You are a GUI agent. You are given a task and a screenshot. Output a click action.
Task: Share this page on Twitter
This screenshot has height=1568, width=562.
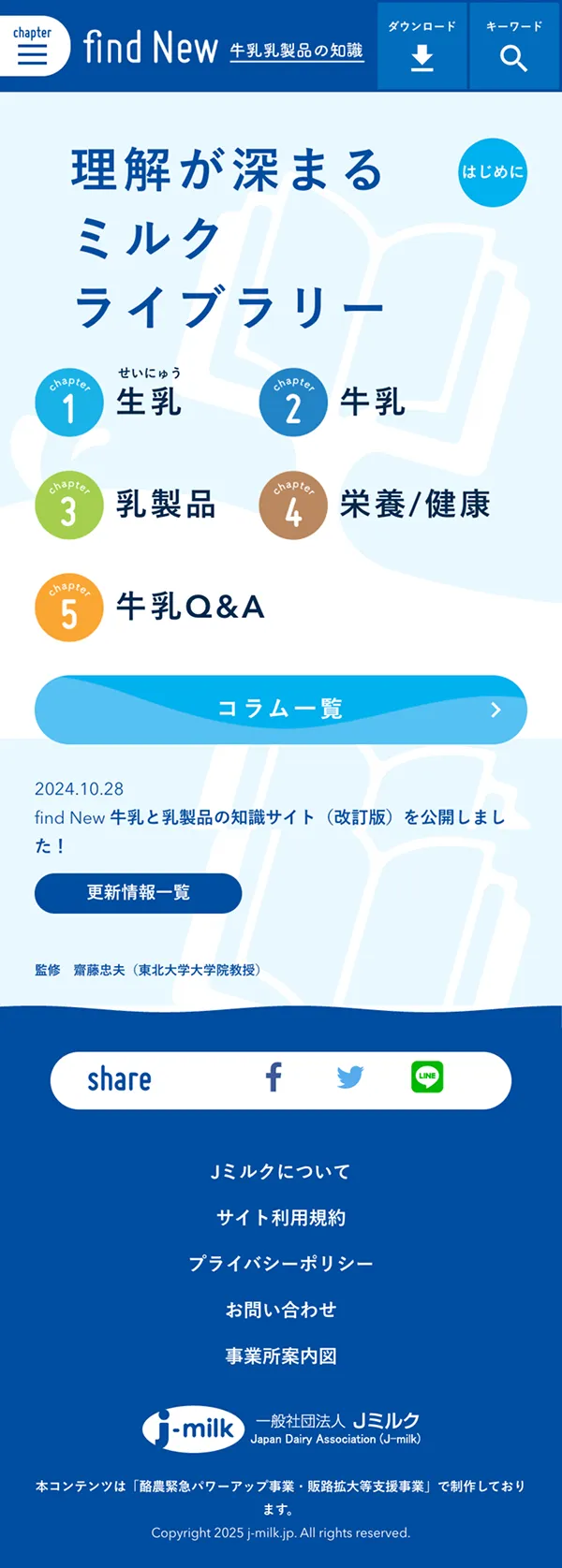(x=350, y=1077)
